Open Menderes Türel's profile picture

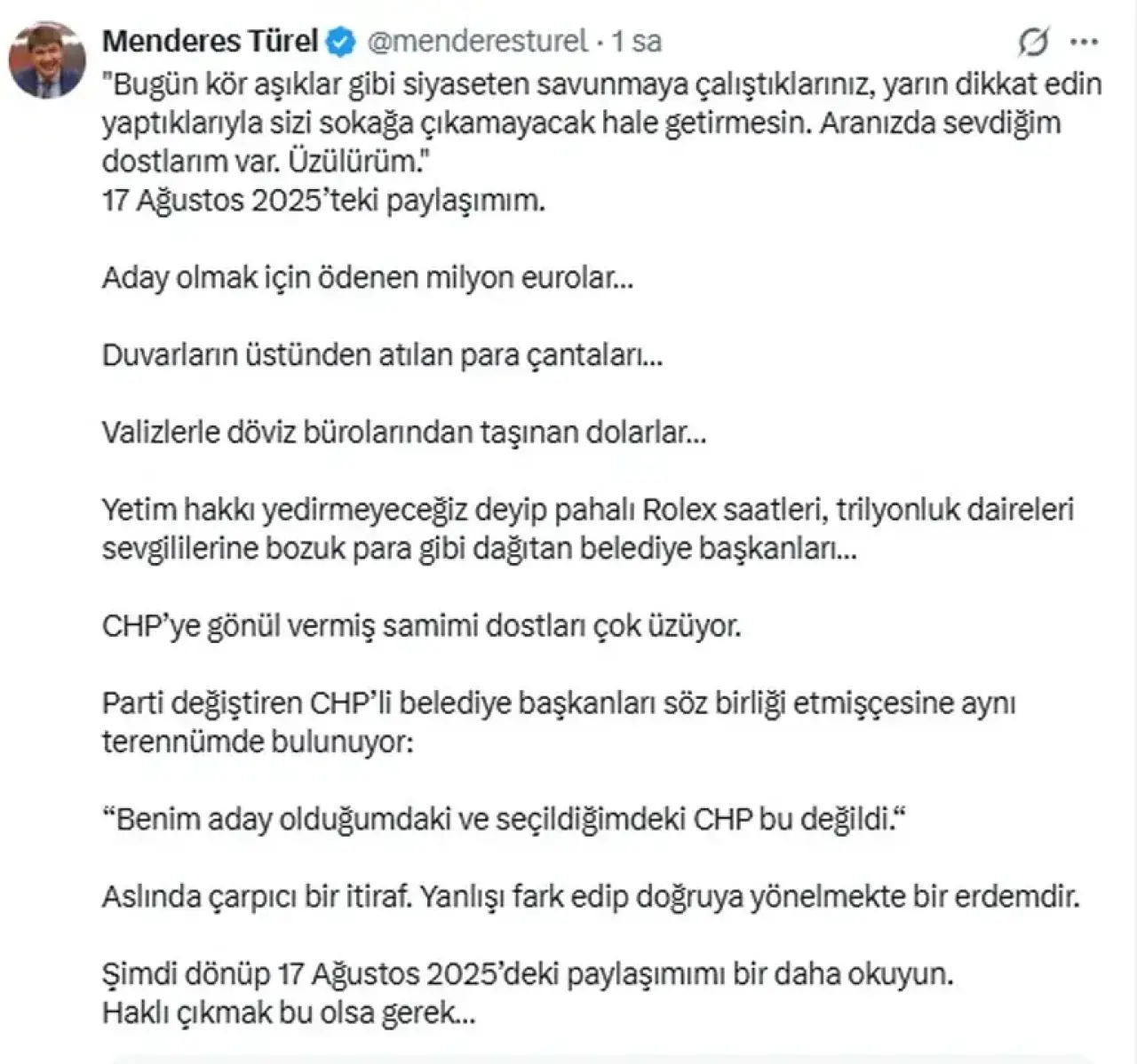pyautogui.click(x=47, y=60)
